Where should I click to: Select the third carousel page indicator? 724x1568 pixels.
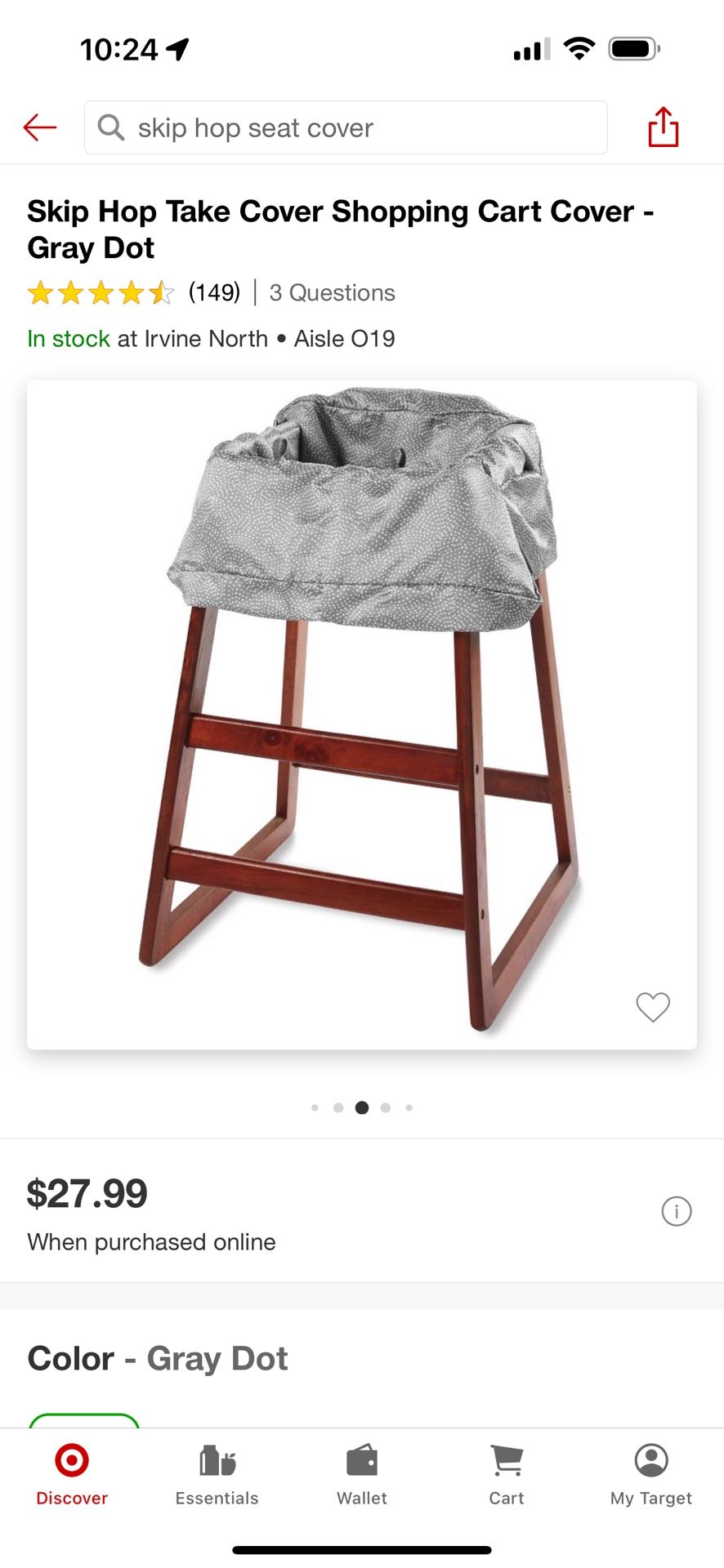(x=362, y=1107)
